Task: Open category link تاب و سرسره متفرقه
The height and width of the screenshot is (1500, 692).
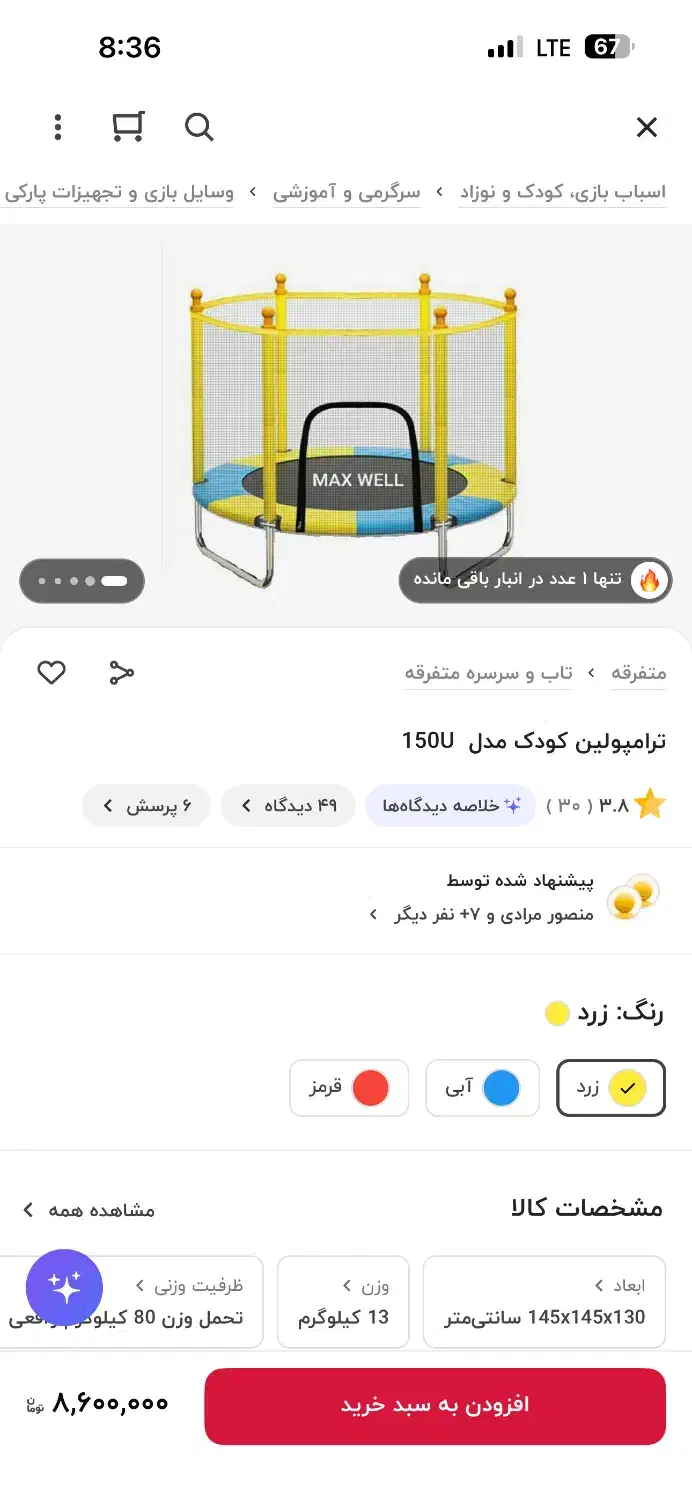Action: click(488, 673)
